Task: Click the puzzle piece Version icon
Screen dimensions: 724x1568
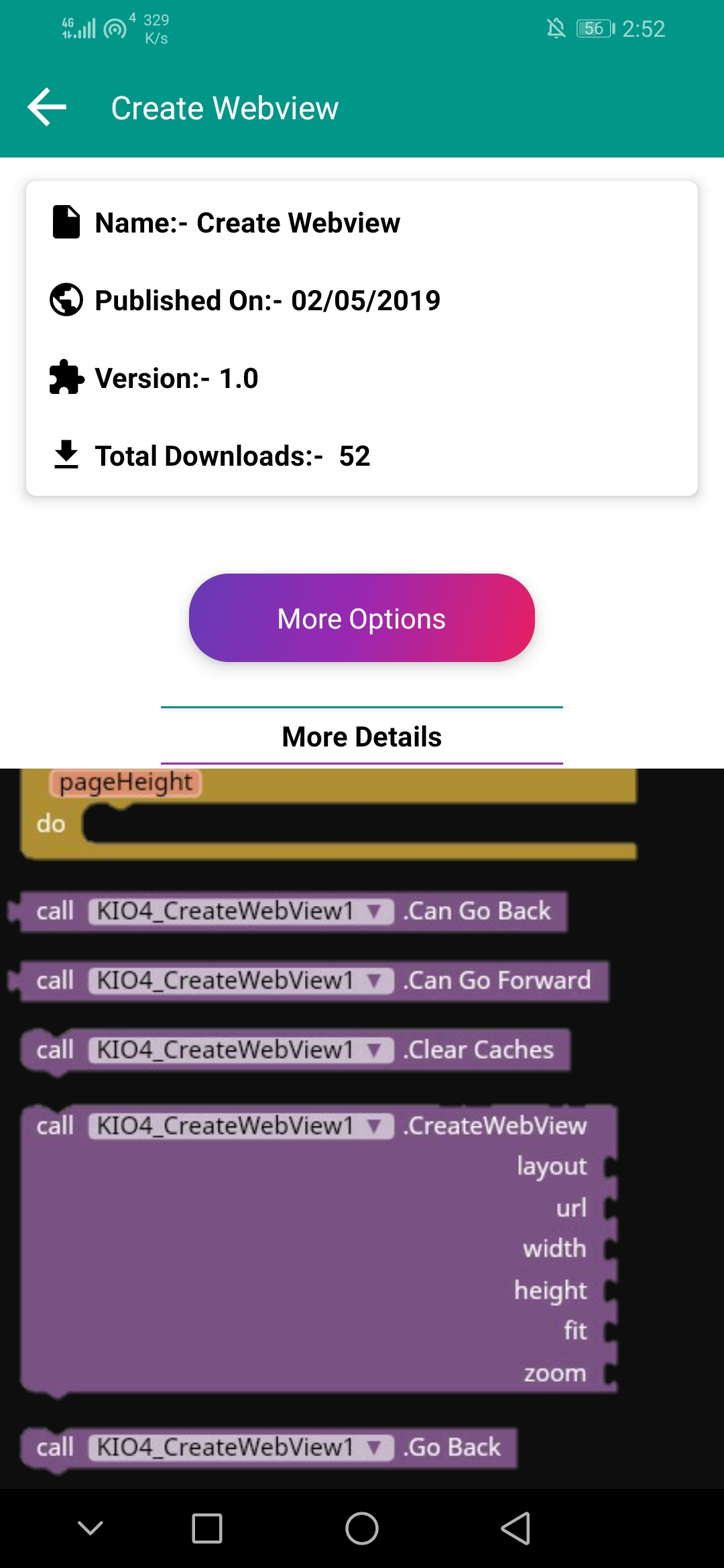Action: (x=66, y=377)
